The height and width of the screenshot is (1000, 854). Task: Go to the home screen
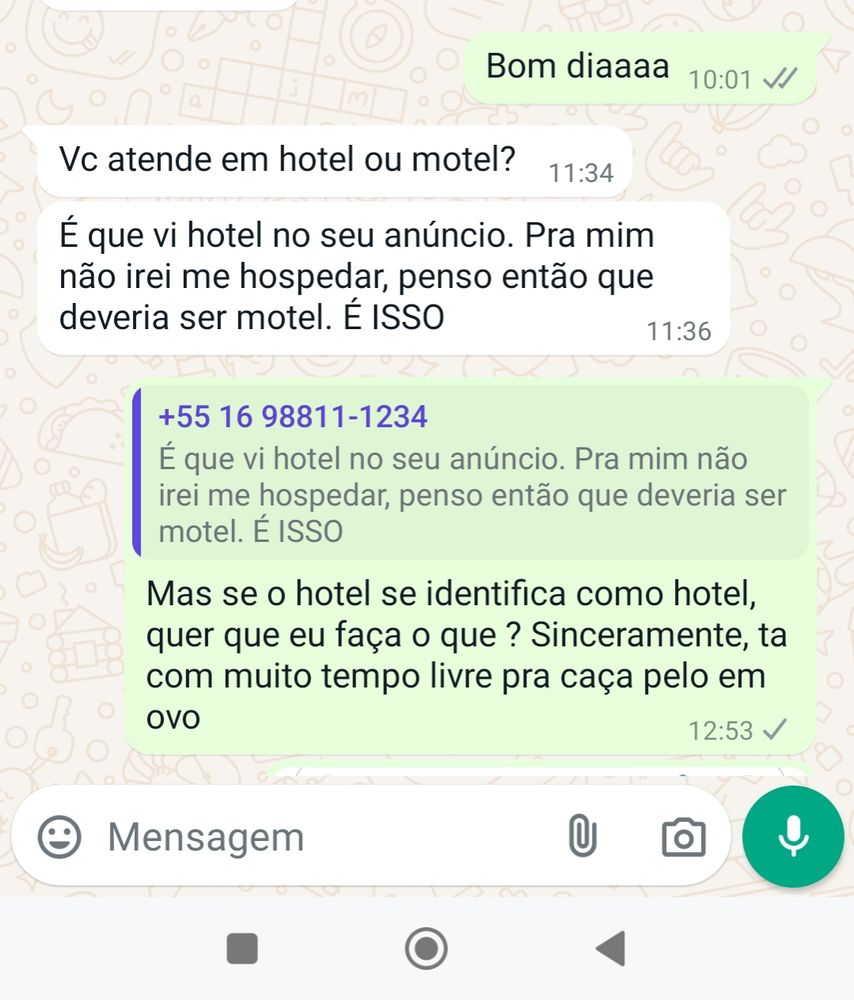point(427,948)
